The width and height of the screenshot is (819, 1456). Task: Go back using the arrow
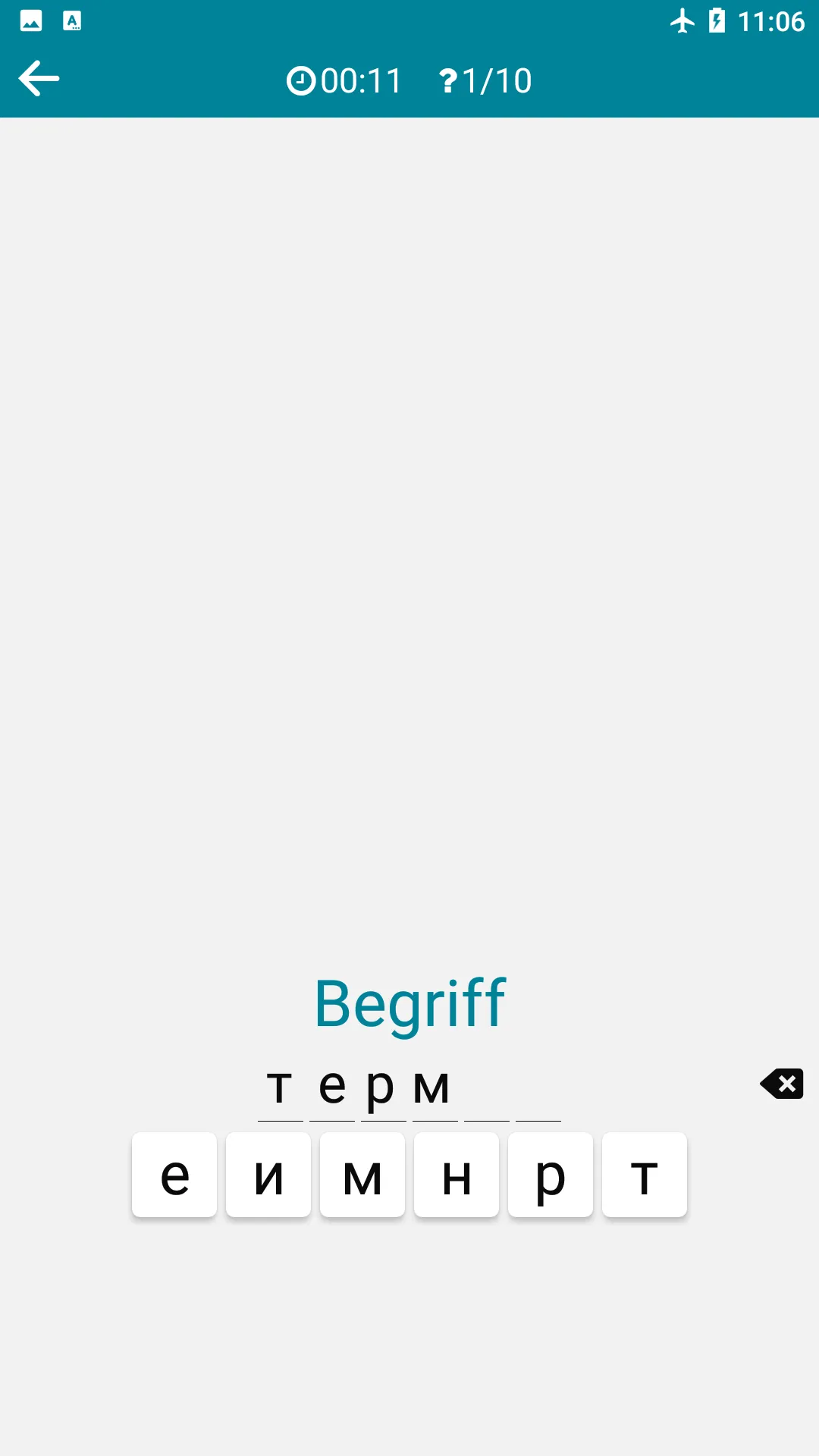(39, 79)
